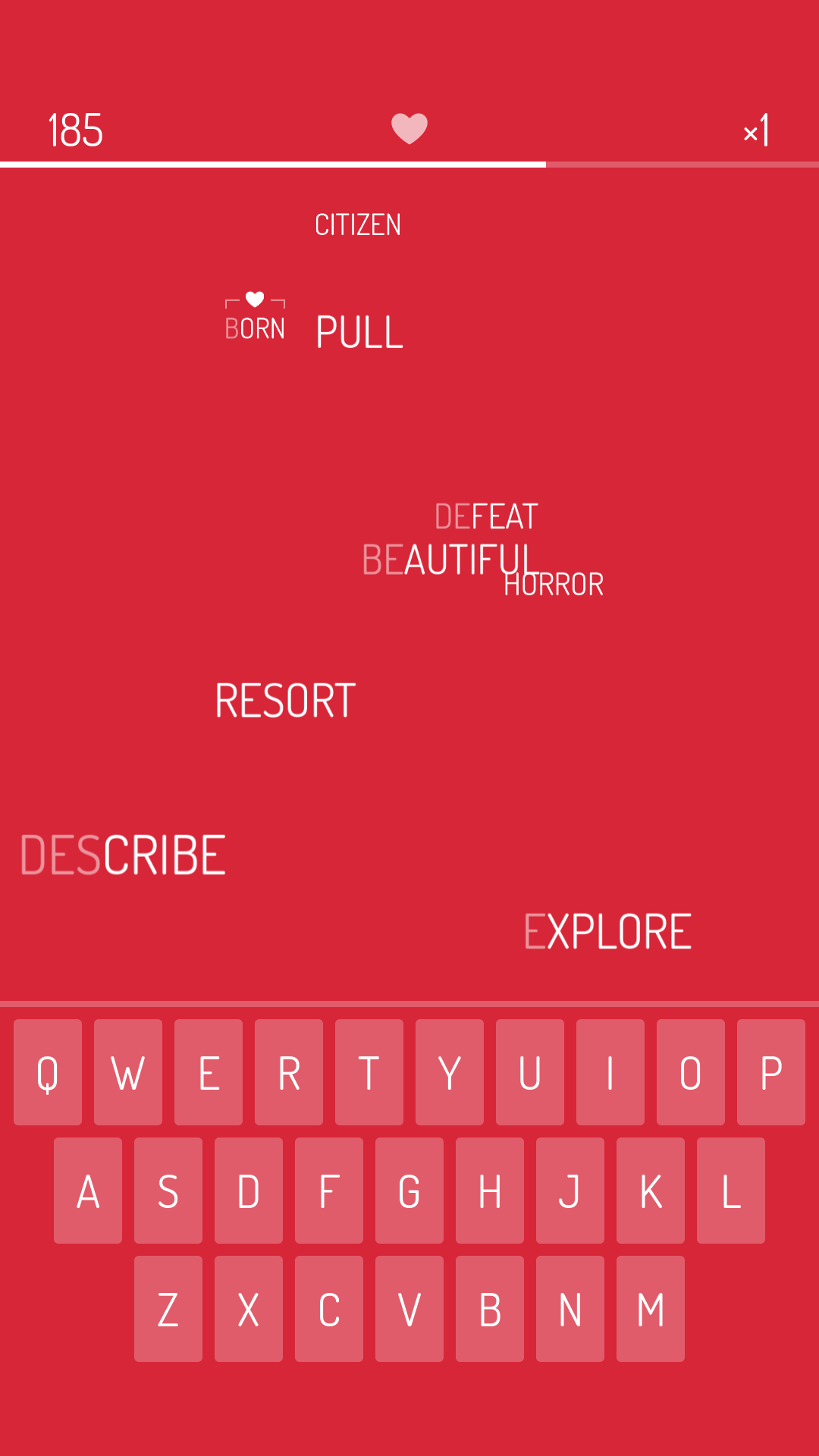Hit the C key
This screenshot has width=819, height=1456.
click(329, 1309)
